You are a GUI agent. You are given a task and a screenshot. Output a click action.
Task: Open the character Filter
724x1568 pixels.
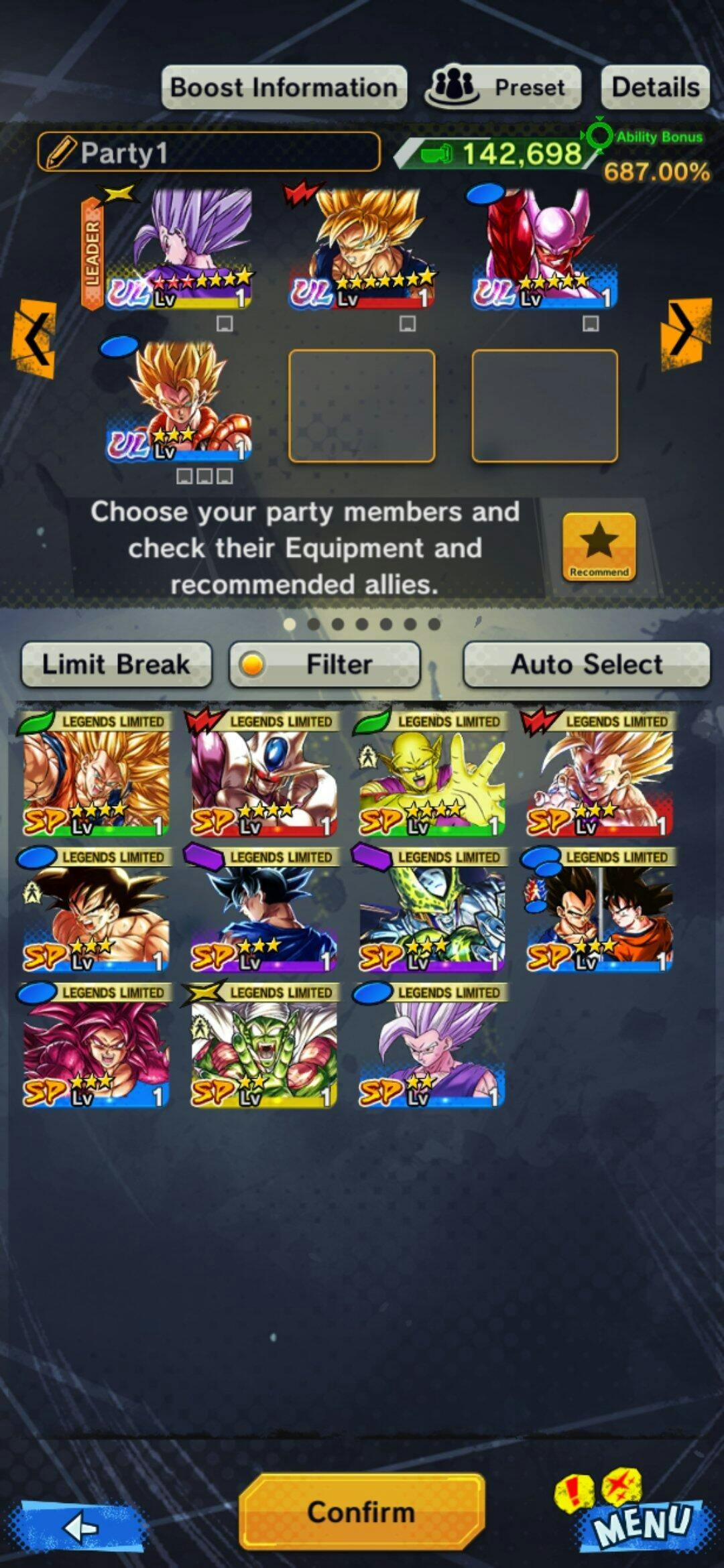tap(324, 664)
